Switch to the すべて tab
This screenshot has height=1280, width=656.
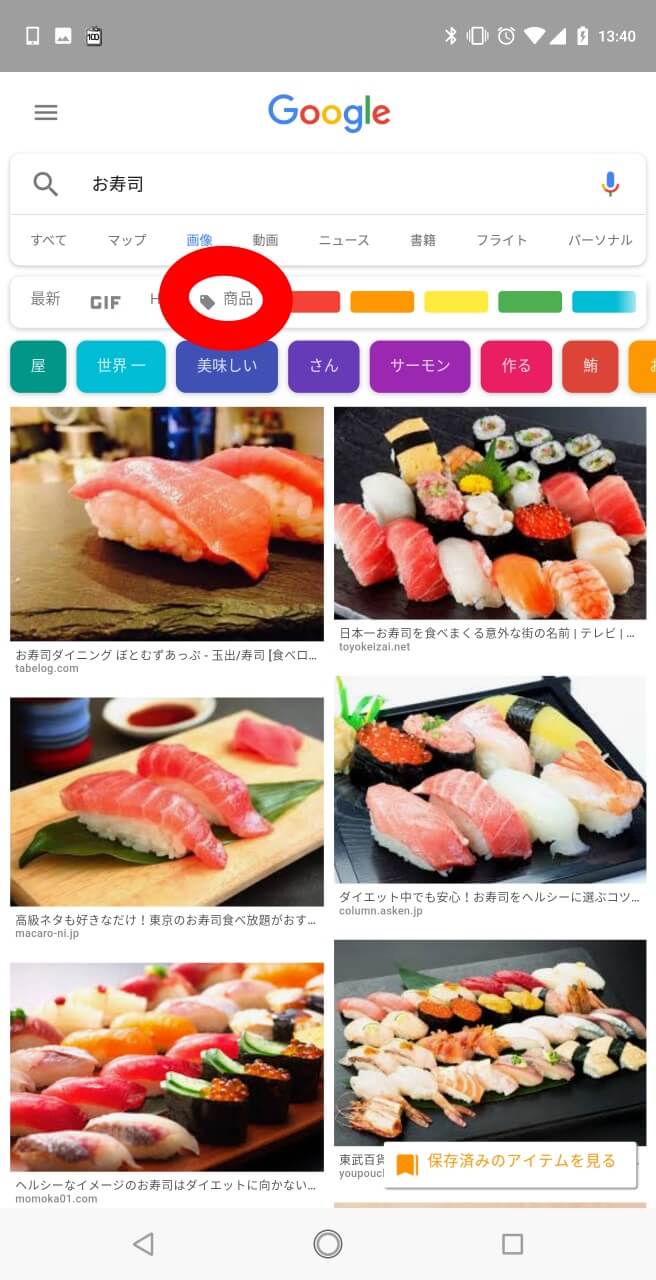(x=49, y=240)
